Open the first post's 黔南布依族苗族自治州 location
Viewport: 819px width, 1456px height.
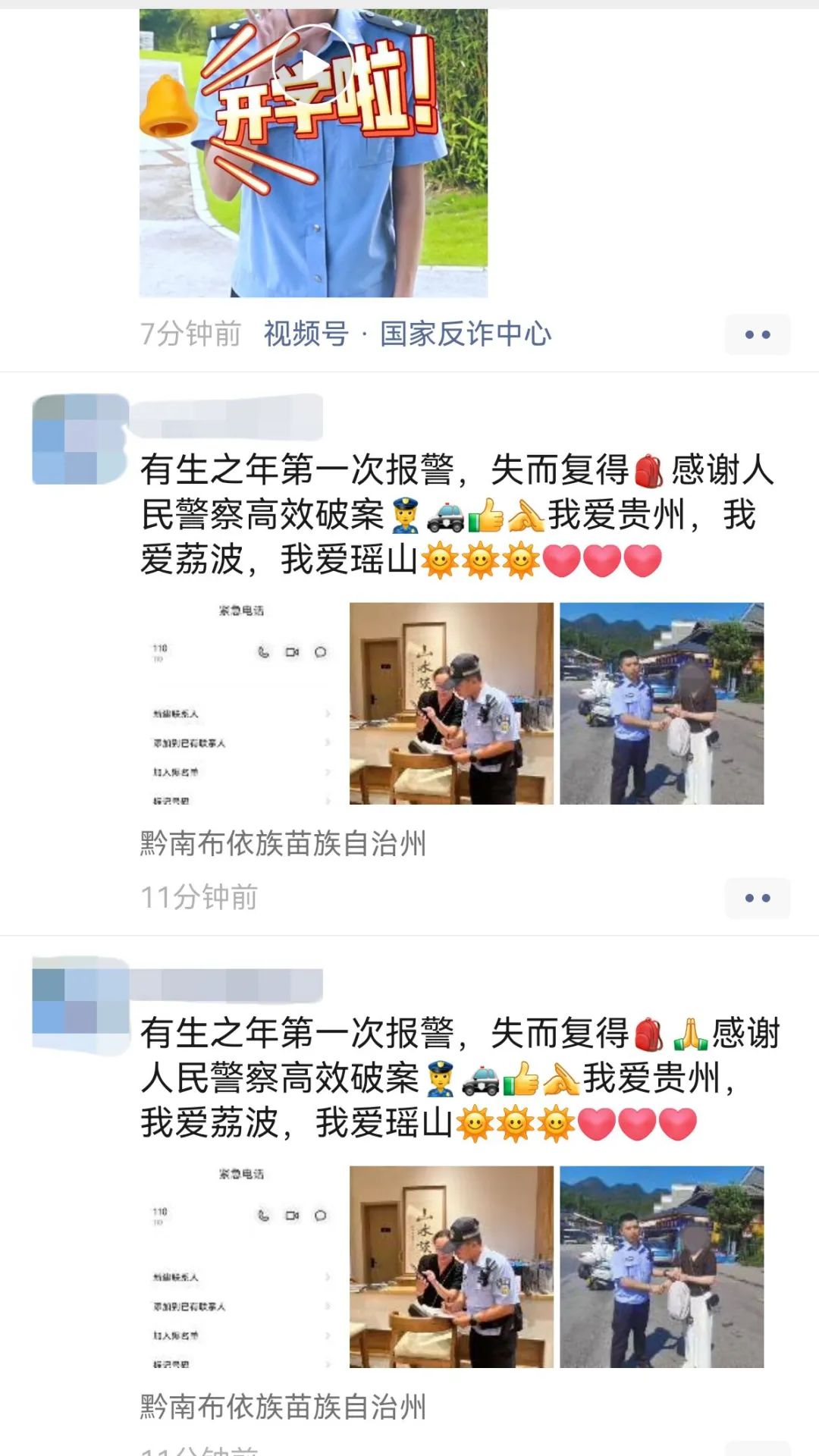click(x=283, y=843)
